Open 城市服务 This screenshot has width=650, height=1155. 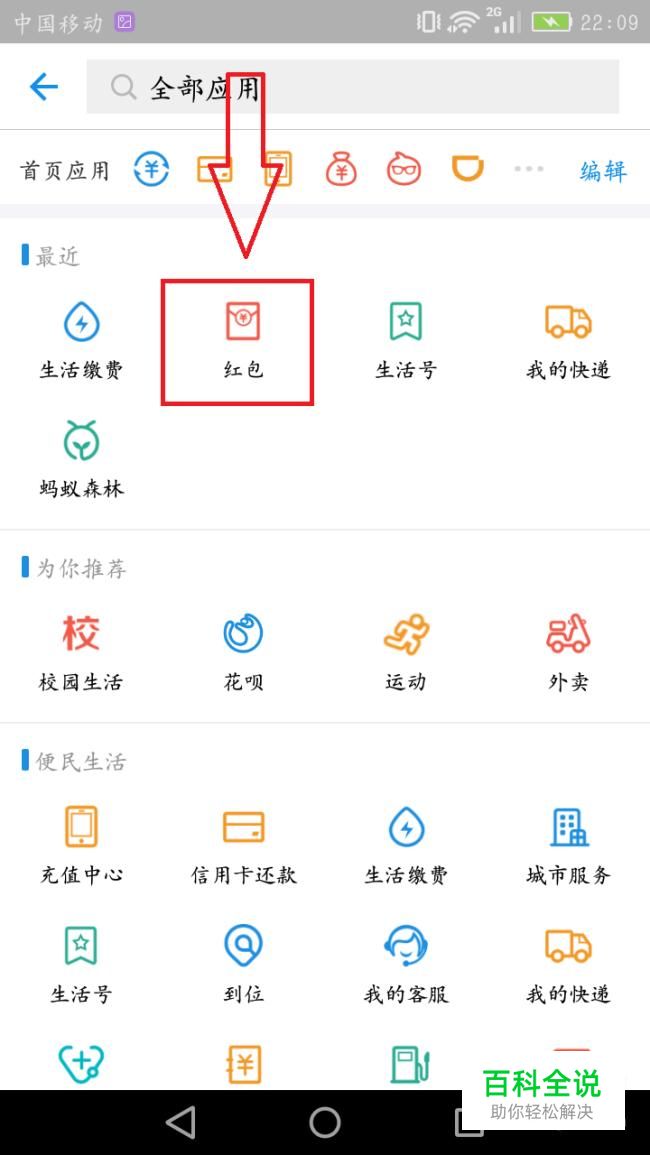(x=568, y=846)
